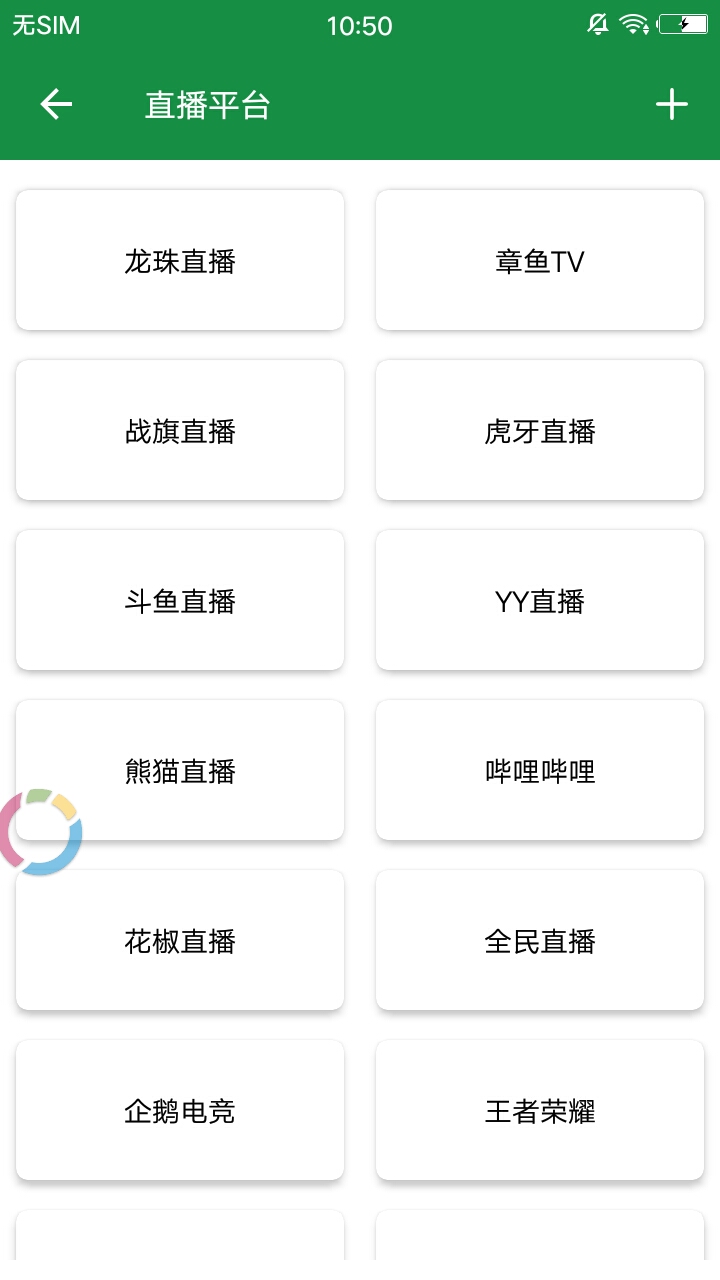Screen dimensions: 720x1280
Task: Select 战旗直播 card
Action: (x=180, y=430)
